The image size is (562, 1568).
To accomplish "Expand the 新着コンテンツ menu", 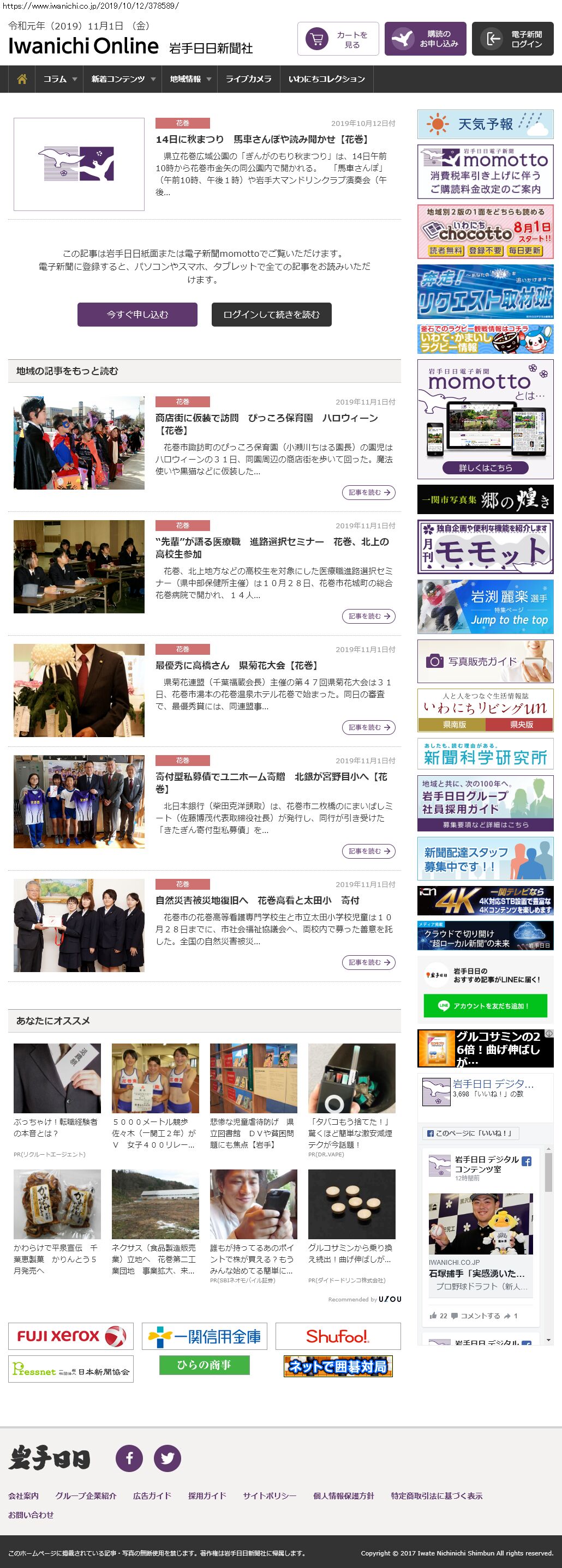I will 123,79.
